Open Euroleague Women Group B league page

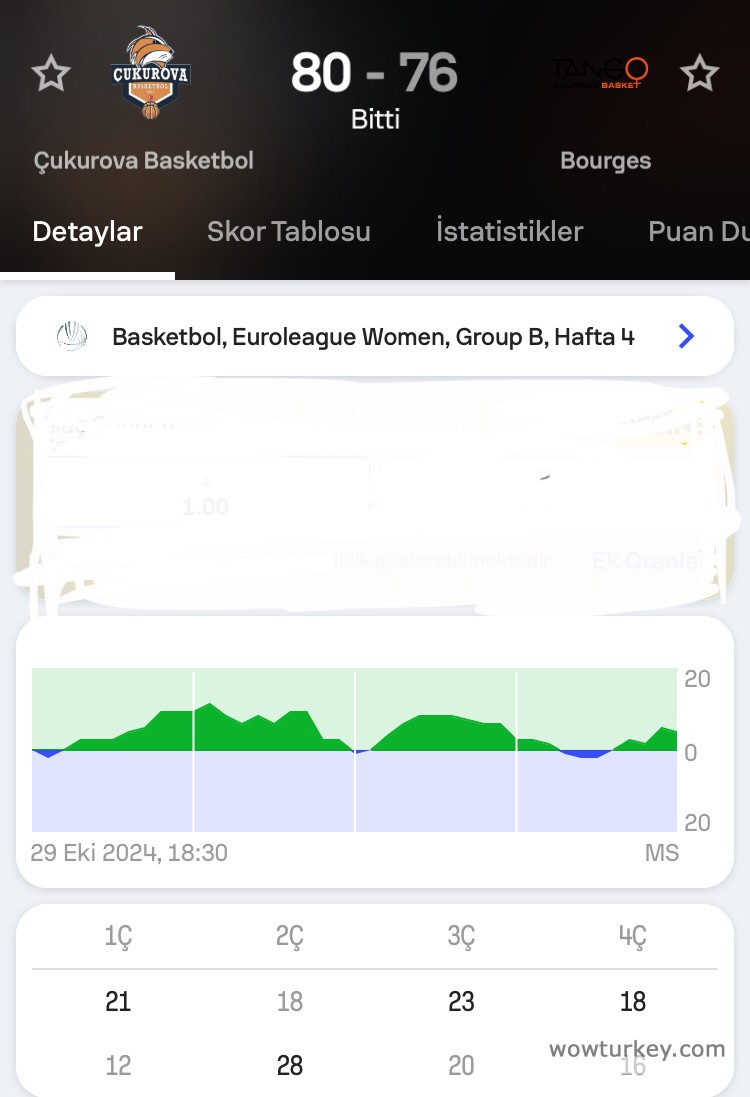375,337
